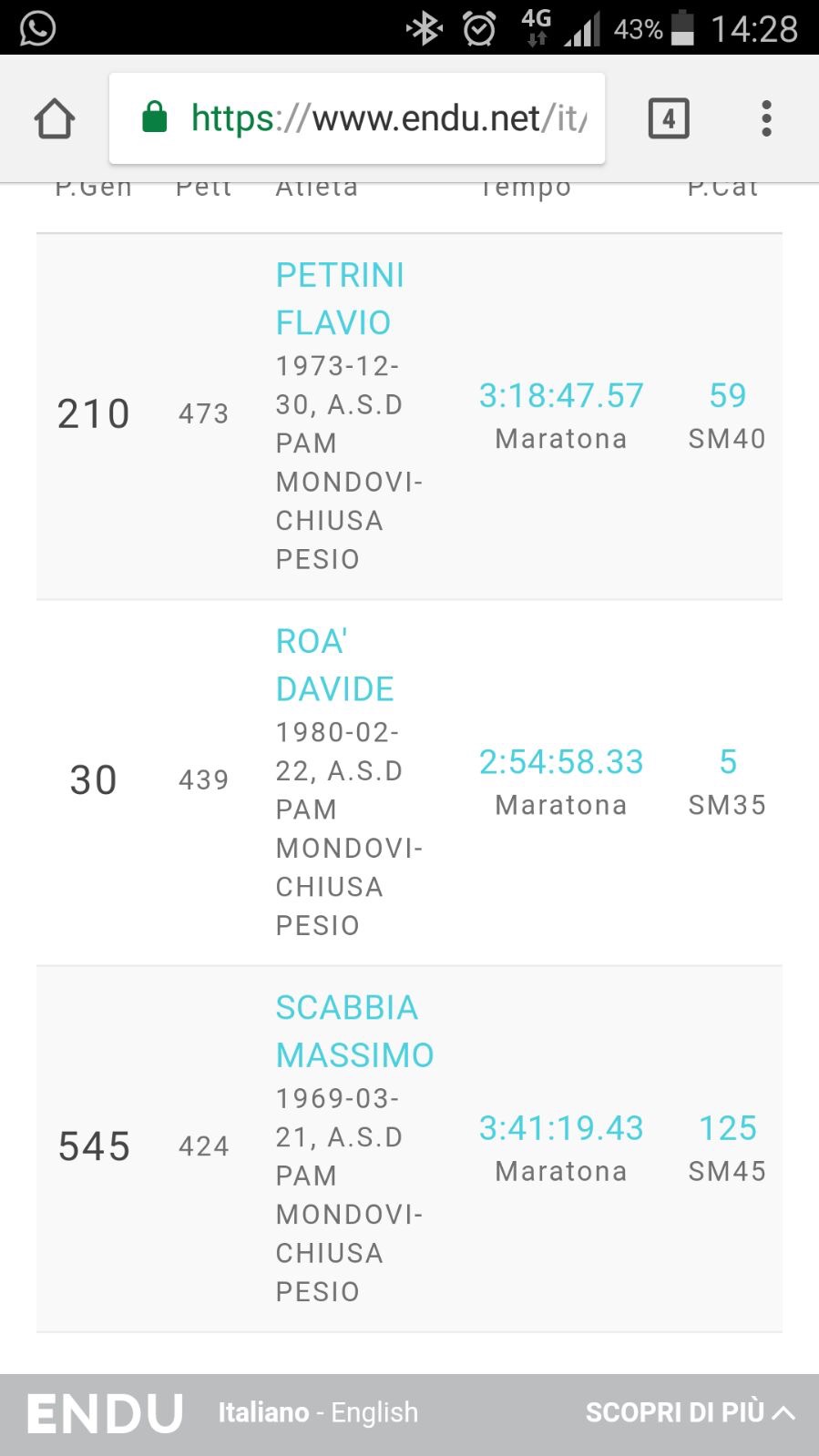The height and width of the screenshot is (1456, 819).
Task: Open the browser overflow menu
Action: pyautogui.click(x=766, y=118)
